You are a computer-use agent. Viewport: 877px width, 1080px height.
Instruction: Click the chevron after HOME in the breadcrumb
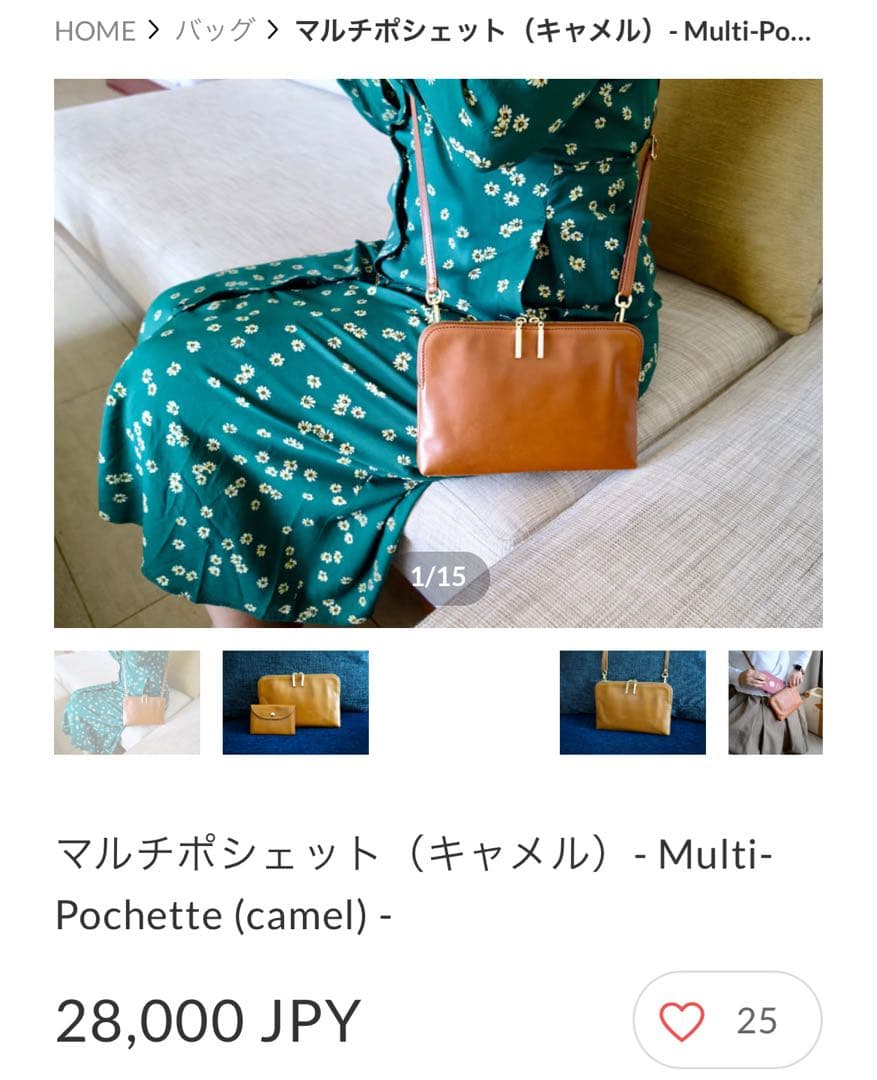pyautogui.click(x=153, y=31)
